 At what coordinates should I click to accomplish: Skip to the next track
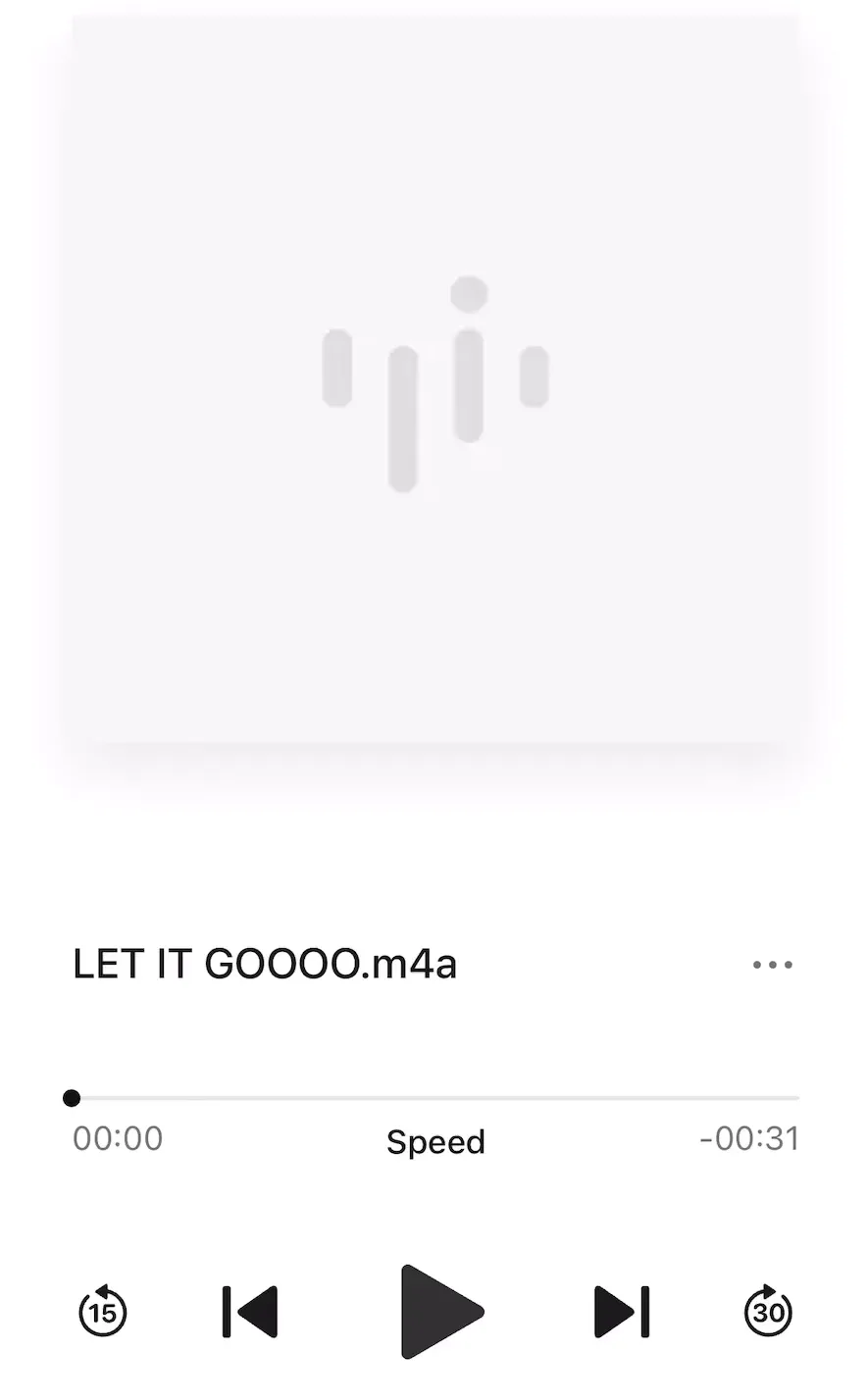(622, 1312)
